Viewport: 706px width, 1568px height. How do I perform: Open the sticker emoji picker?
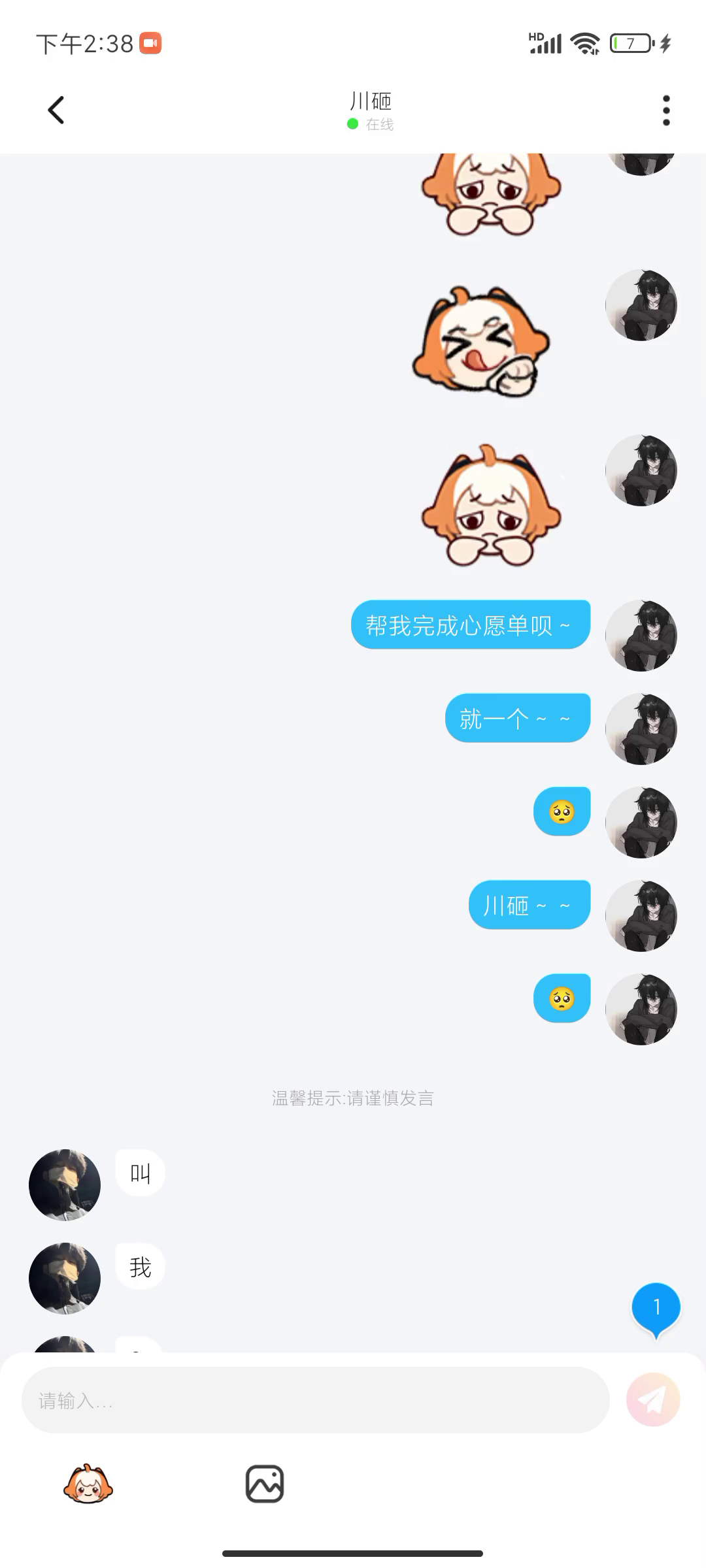click(88, 1484)
